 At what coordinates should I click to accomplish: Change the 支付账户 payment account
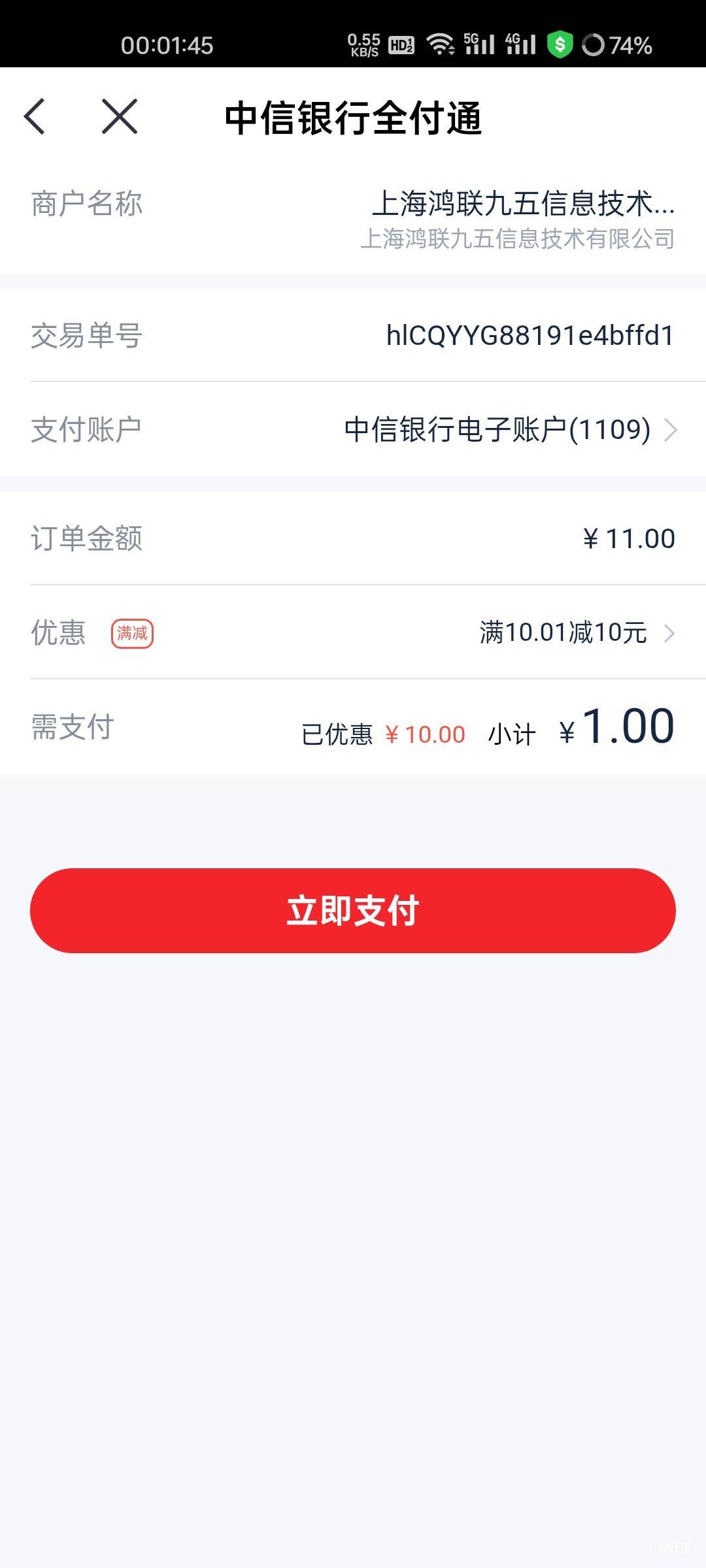pos(510,430)
